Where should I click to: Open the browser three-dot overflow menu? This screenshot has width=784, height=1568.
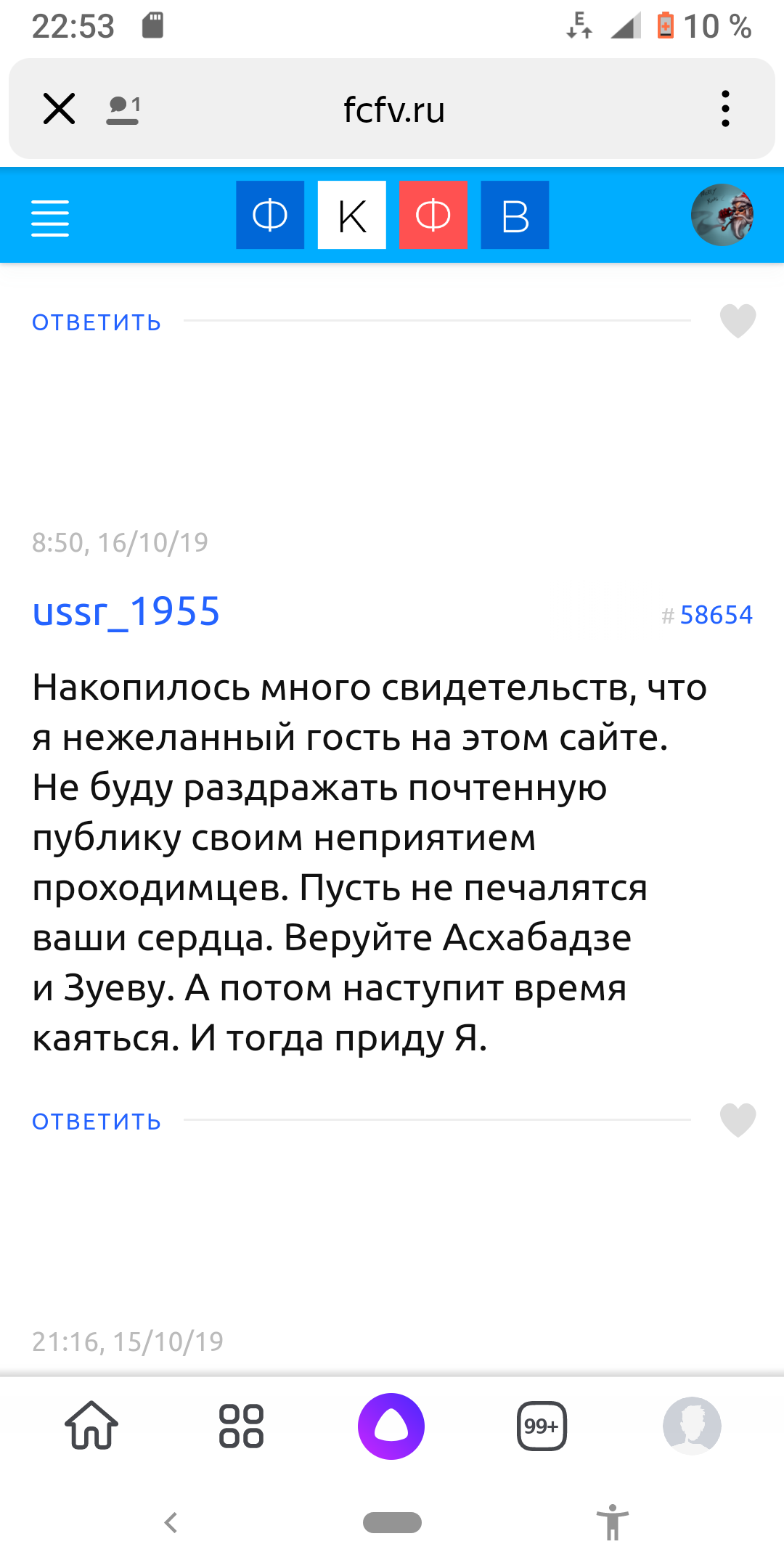click(724, 109)
